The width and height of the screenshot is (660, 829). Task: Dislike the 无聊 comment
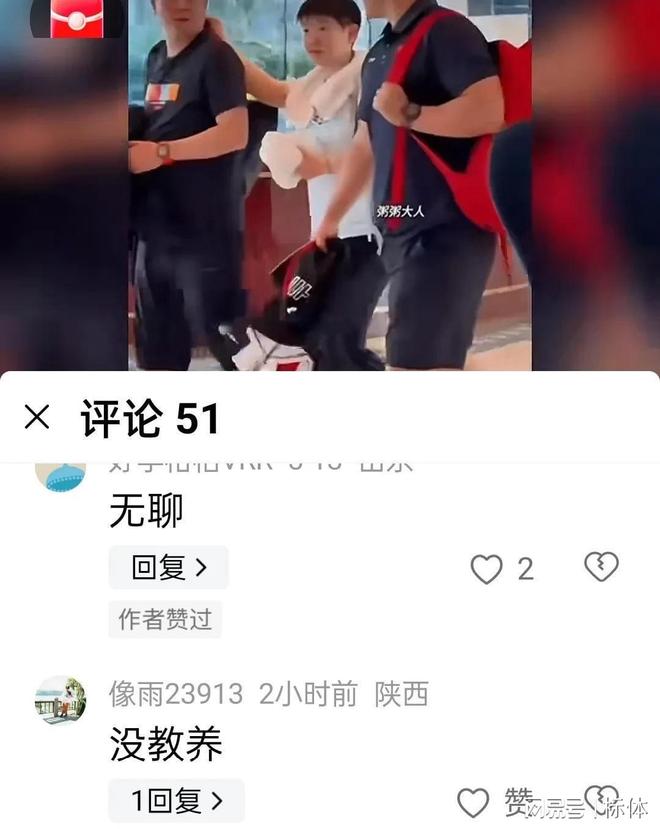pos(601,567)
